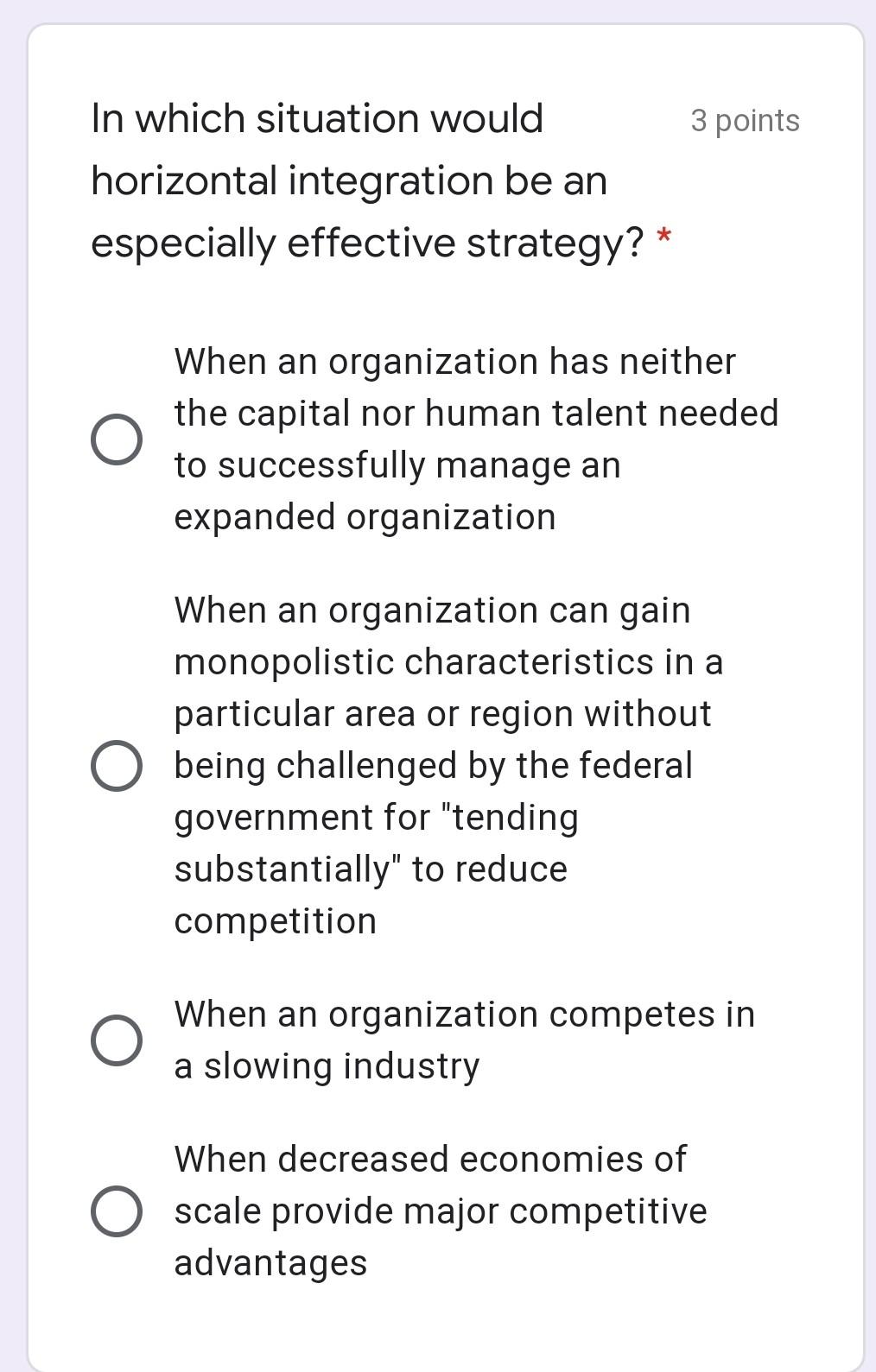This screenshot has width=876, height=1372.
Task: Select the option about neither capital nor human talent
Action: [x=117, y=439]
